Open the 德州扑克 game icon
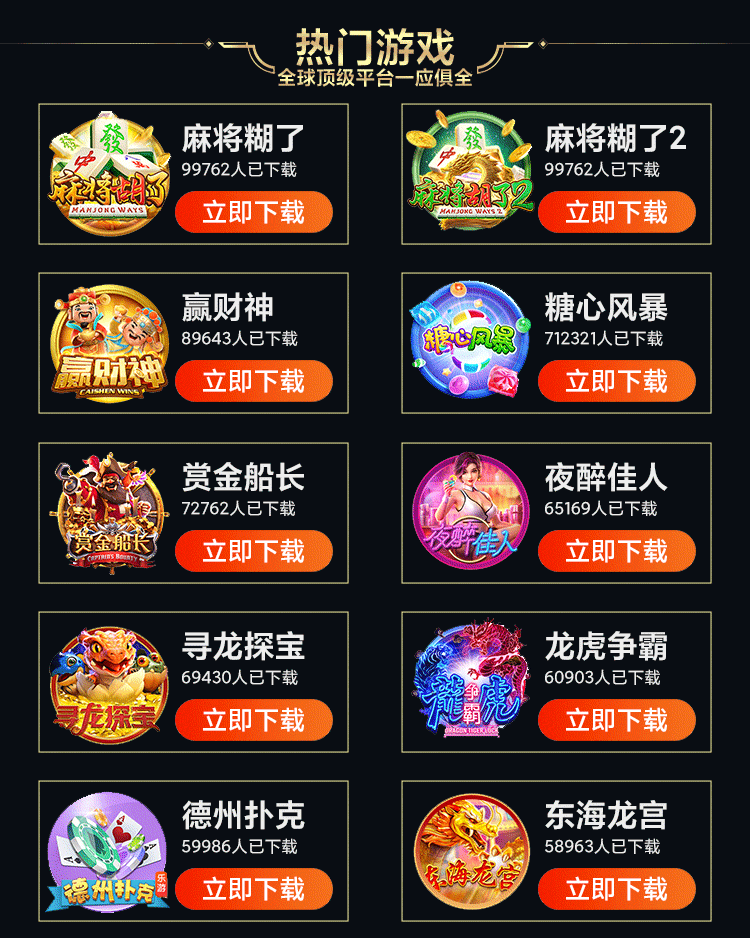Image resolution: width=750 pixels, height=938 pixels. click(105, 850)
